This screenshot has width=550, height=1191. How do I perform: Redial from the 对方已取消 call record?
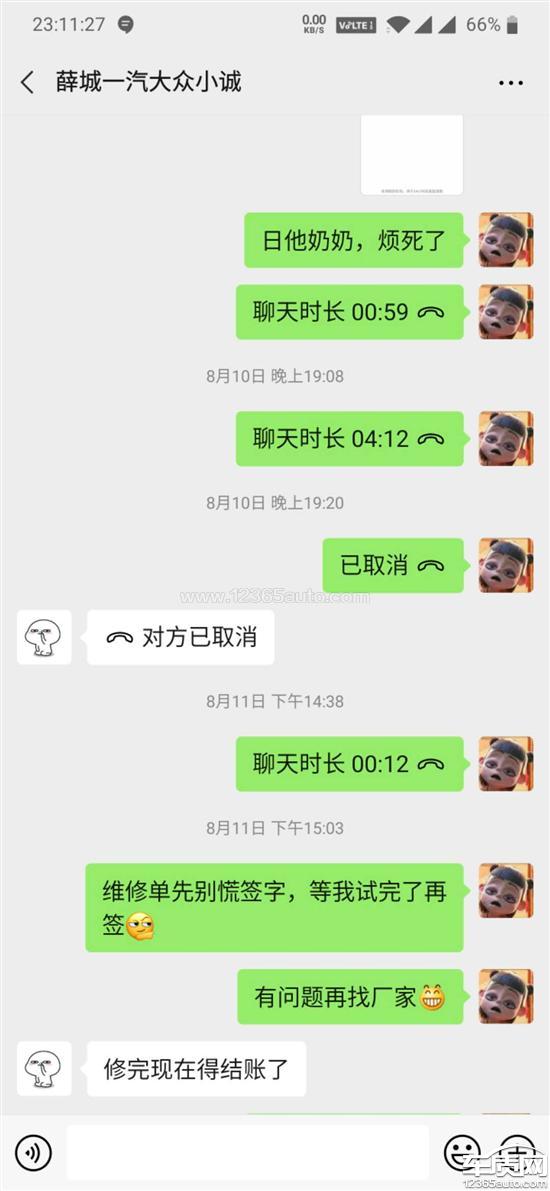click(181, 637)
